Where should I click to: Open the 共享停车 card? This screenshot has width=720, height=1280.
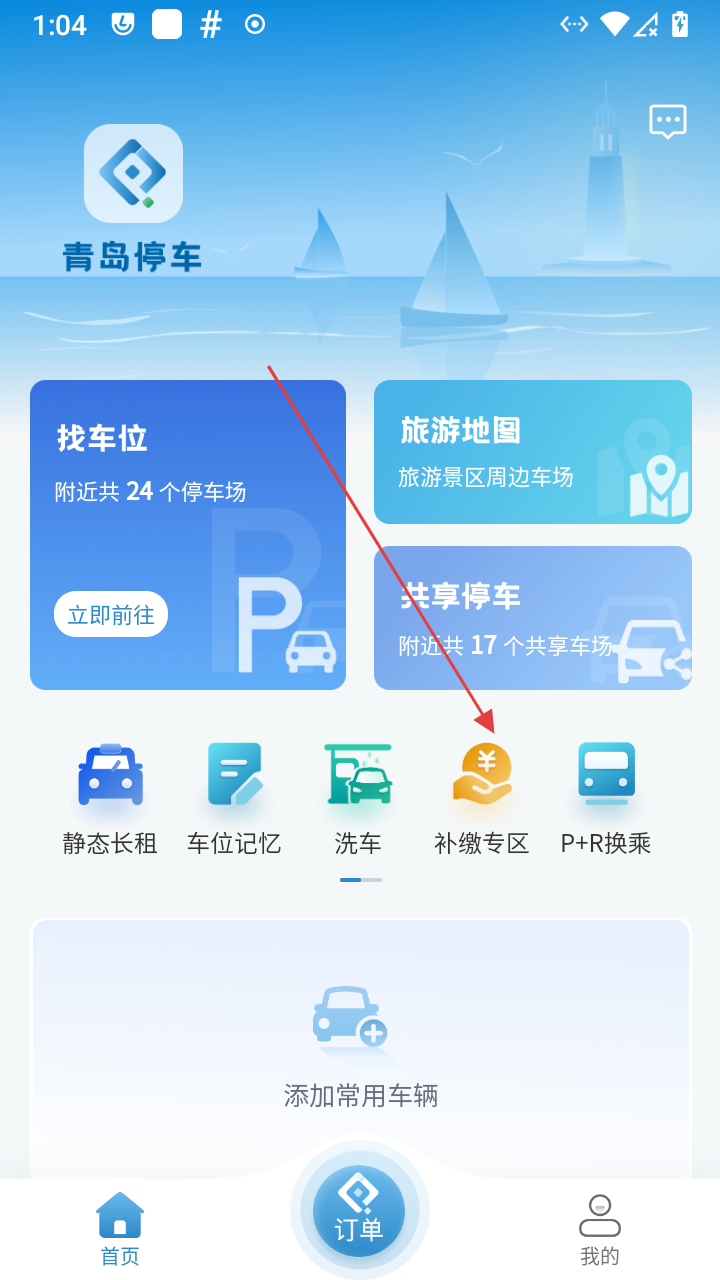[532, 618]
